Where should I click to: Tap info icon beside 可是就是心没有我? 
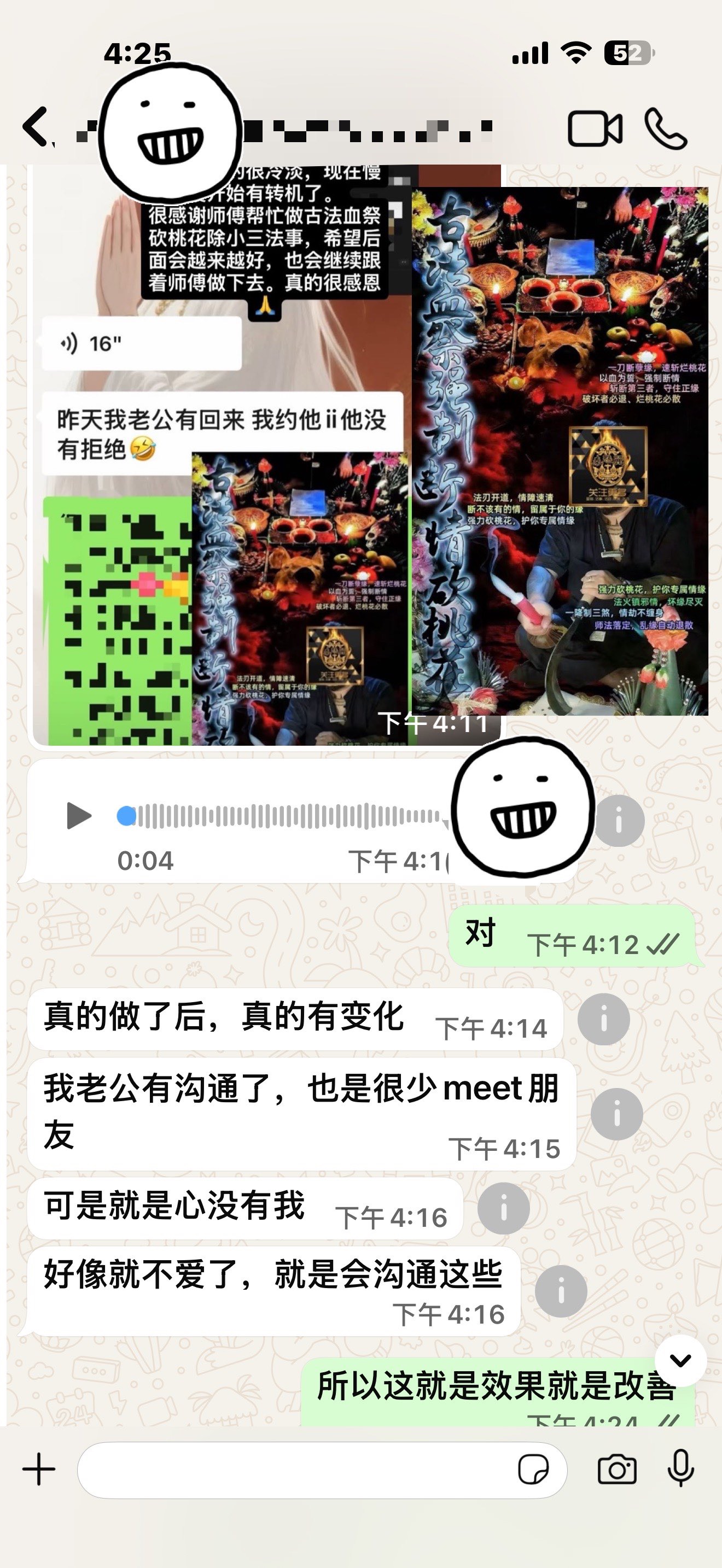pyautogui.click(x=503, y=1208)
